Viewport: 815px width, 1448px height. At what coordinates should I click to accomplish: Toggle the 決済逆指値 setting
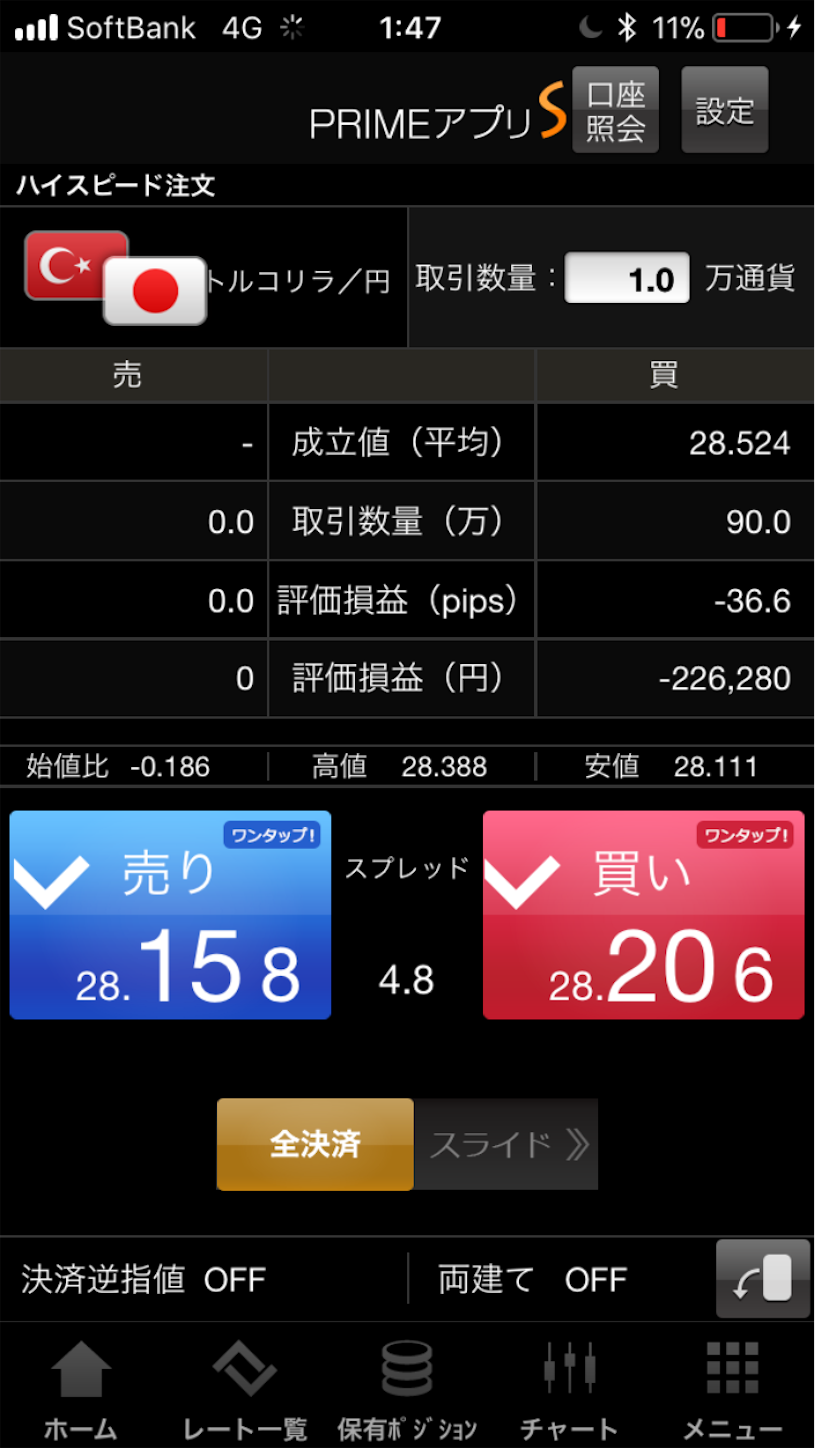[x=143, y=1279]
